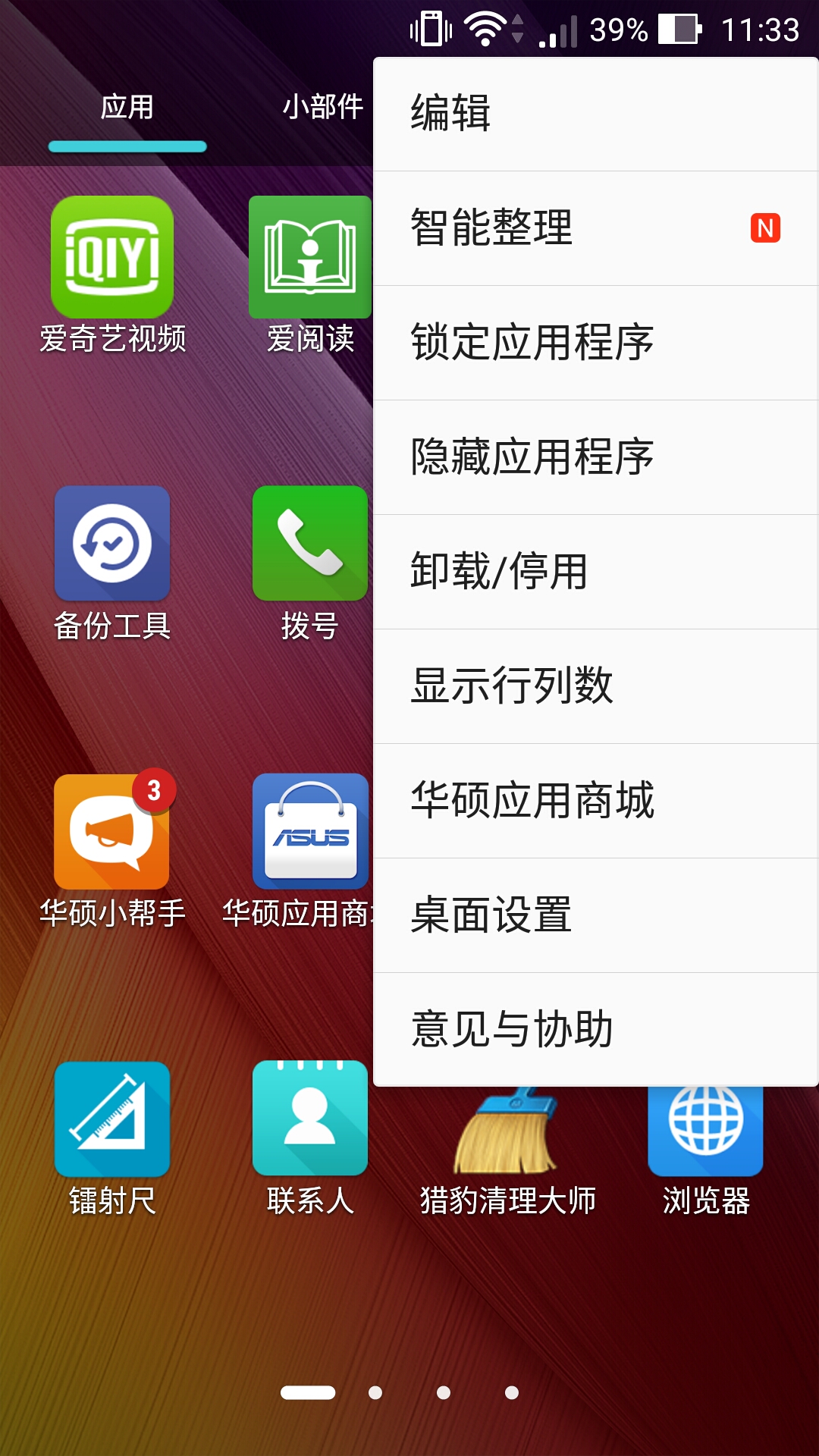
Task: Open 显示行列数 setting
Action: [x=595, y=686]
